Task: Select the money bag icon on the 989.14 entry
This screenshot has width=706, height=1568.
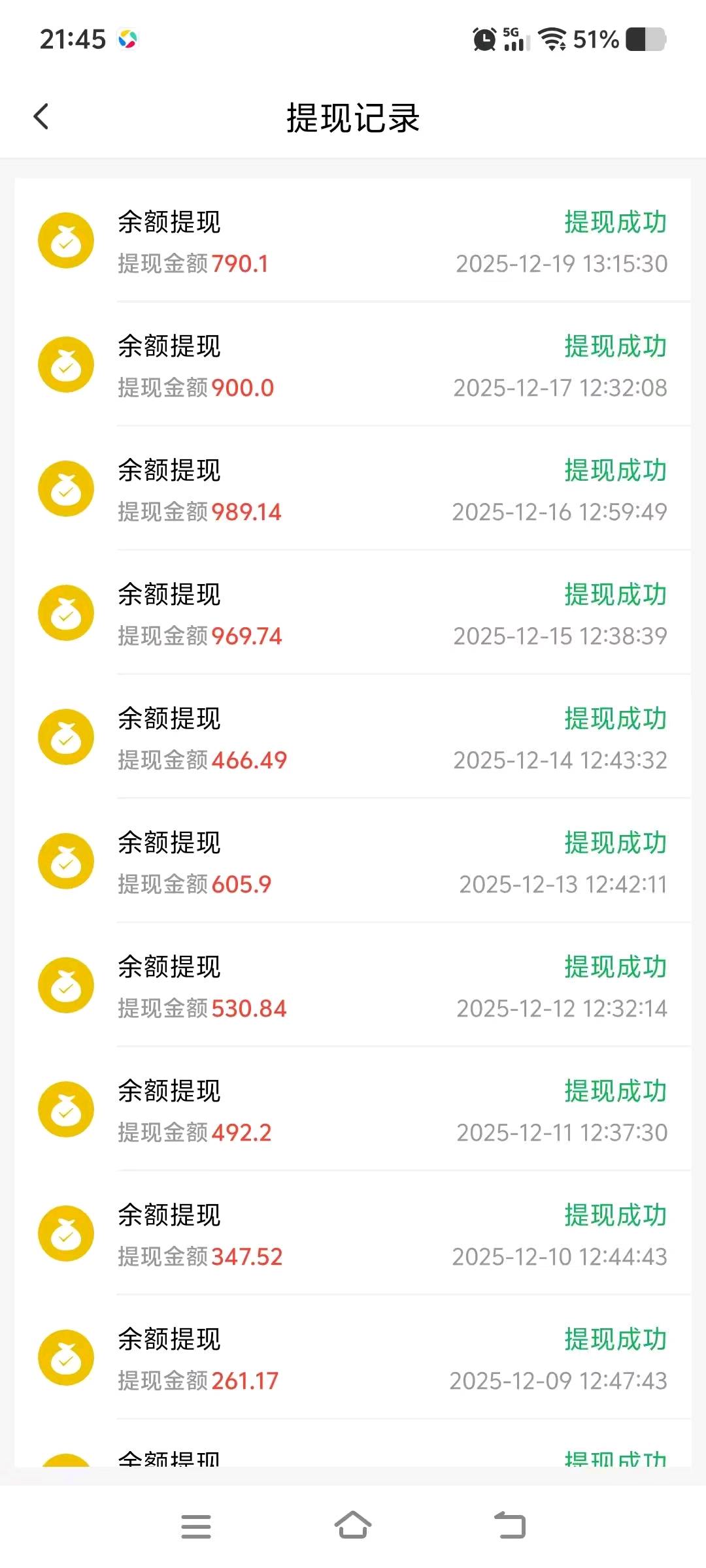Action: coord(65,489)
